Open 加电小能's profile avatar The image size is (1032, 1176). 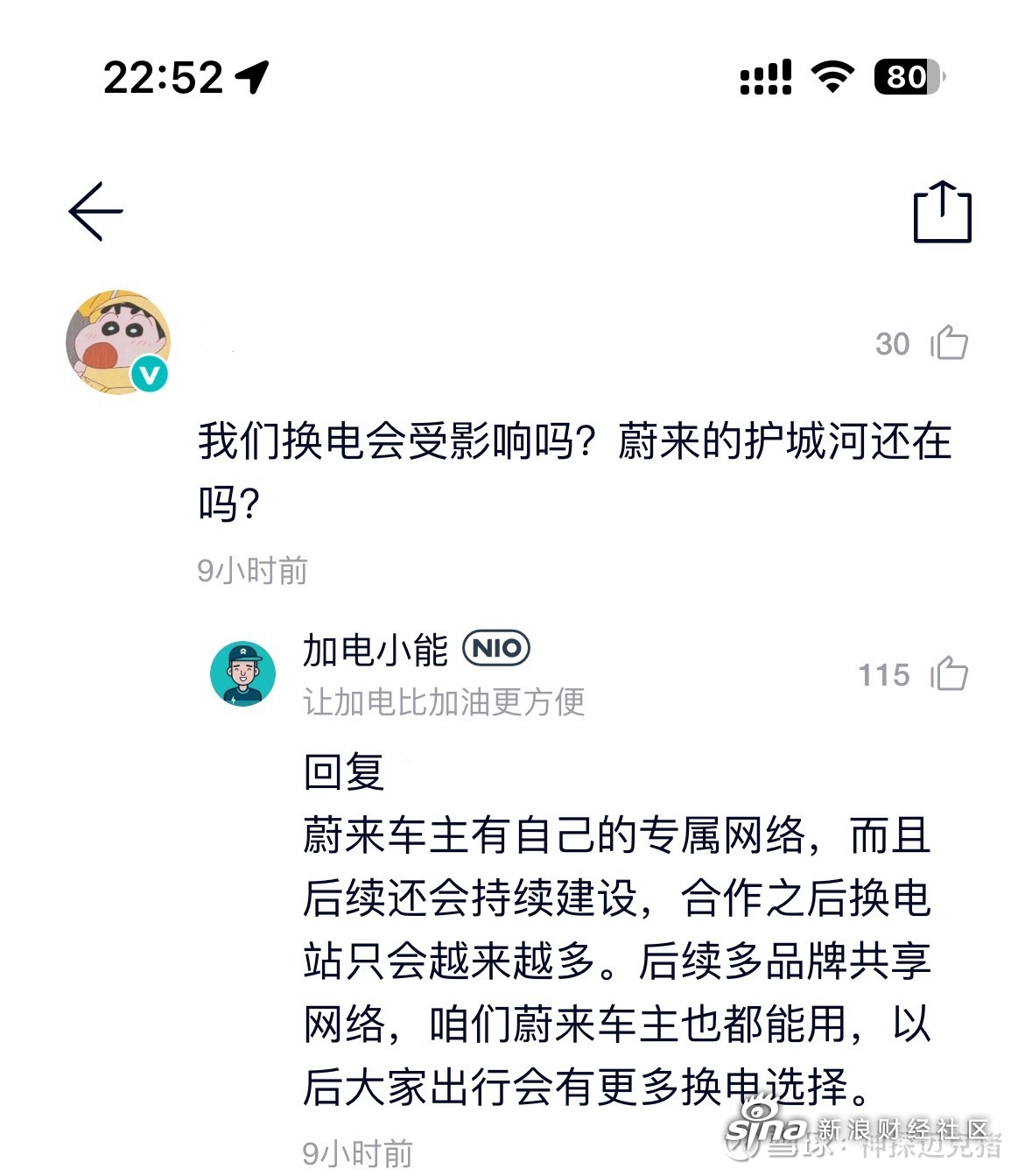[242, 673]
